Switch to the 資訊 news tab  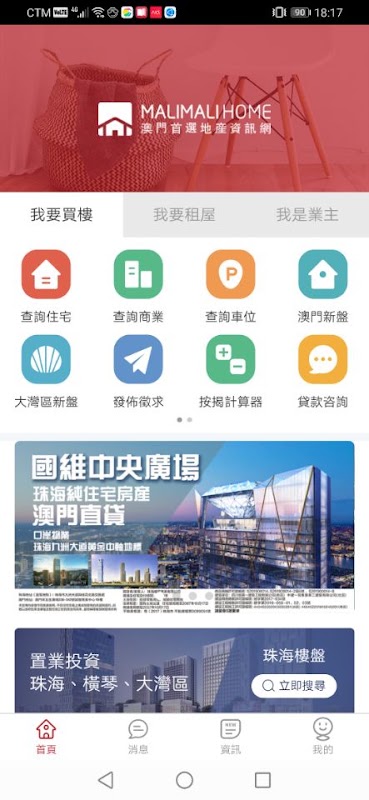click(x=231, y=736)
